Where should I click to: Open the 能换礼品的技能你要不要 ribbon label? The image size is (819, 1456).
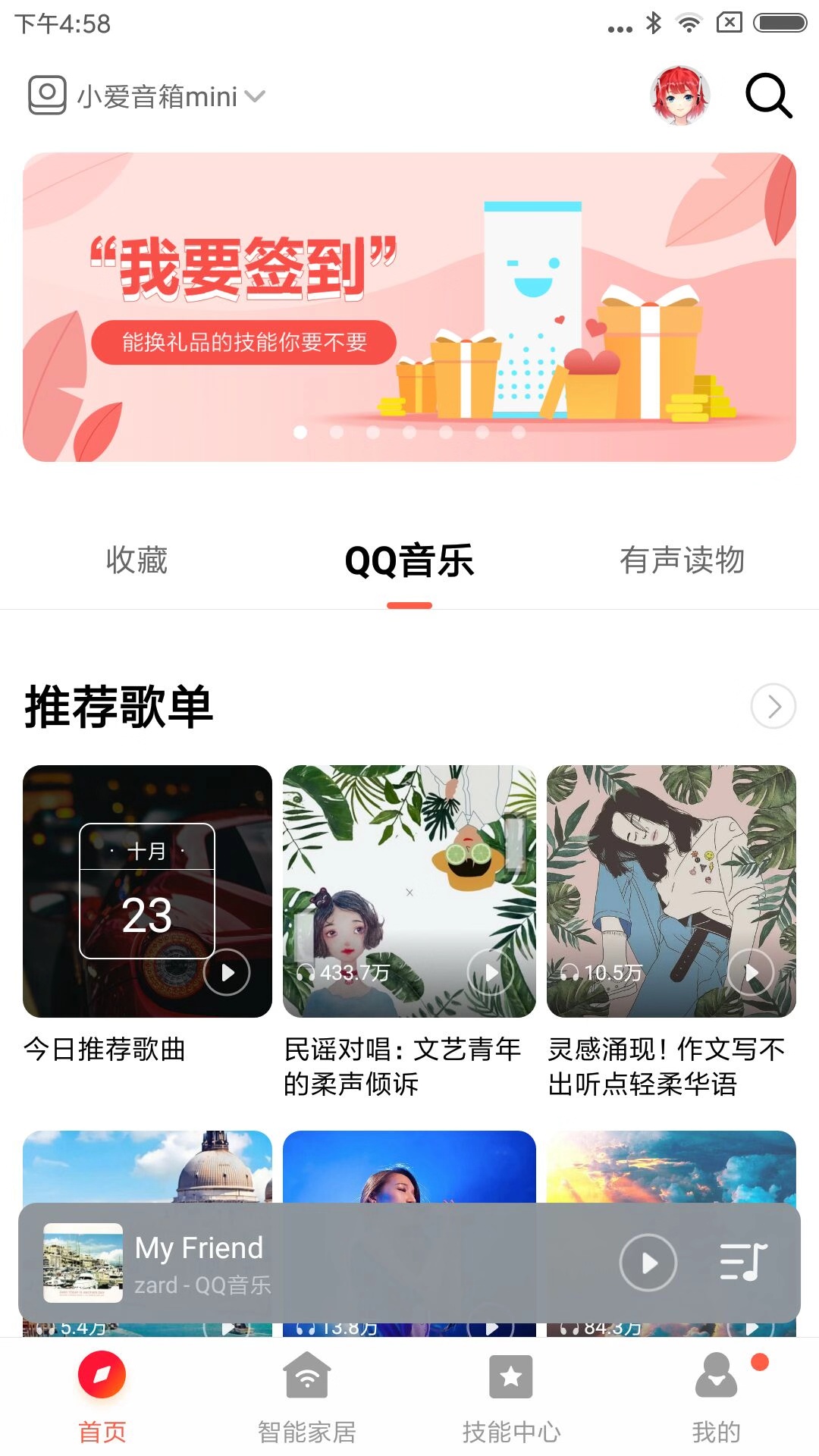[x=243, y=343]
